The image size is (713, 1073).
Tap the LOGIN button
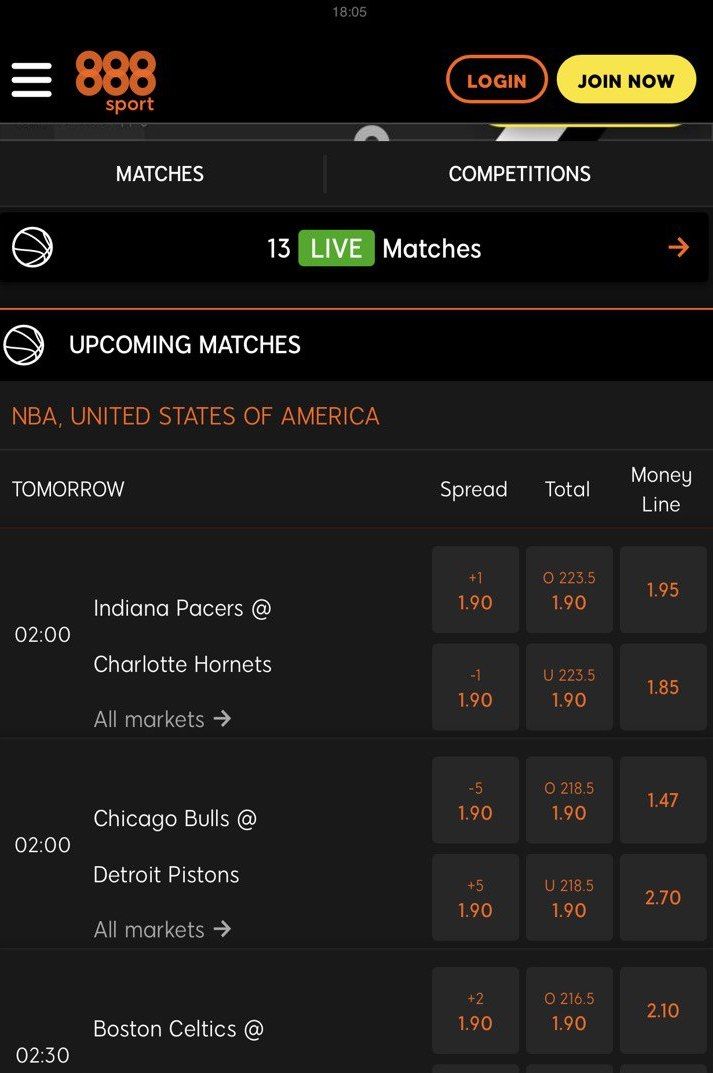click(x=496, y=80)
